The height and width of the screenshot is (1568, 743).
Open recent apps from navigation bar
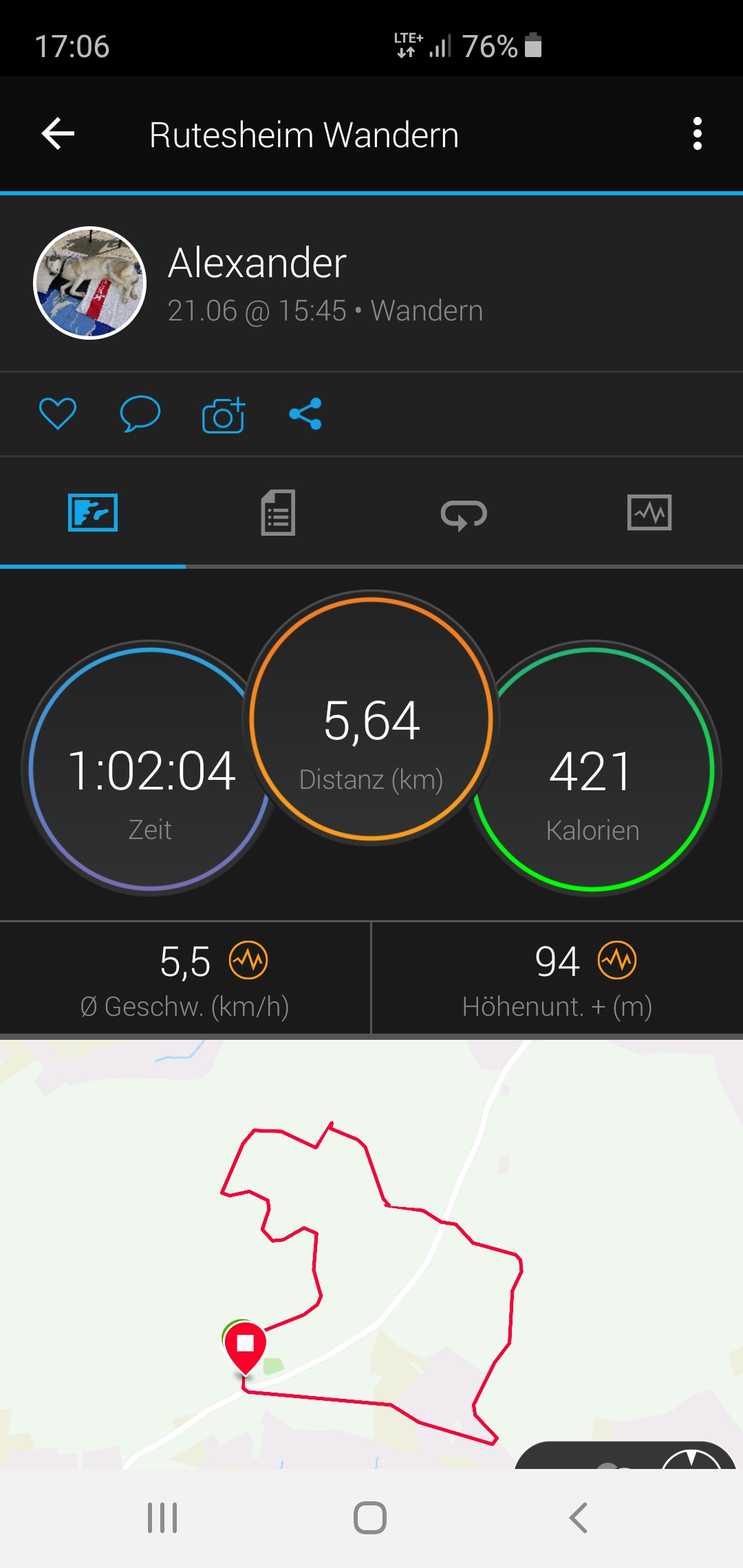[x=162, y=1518]
